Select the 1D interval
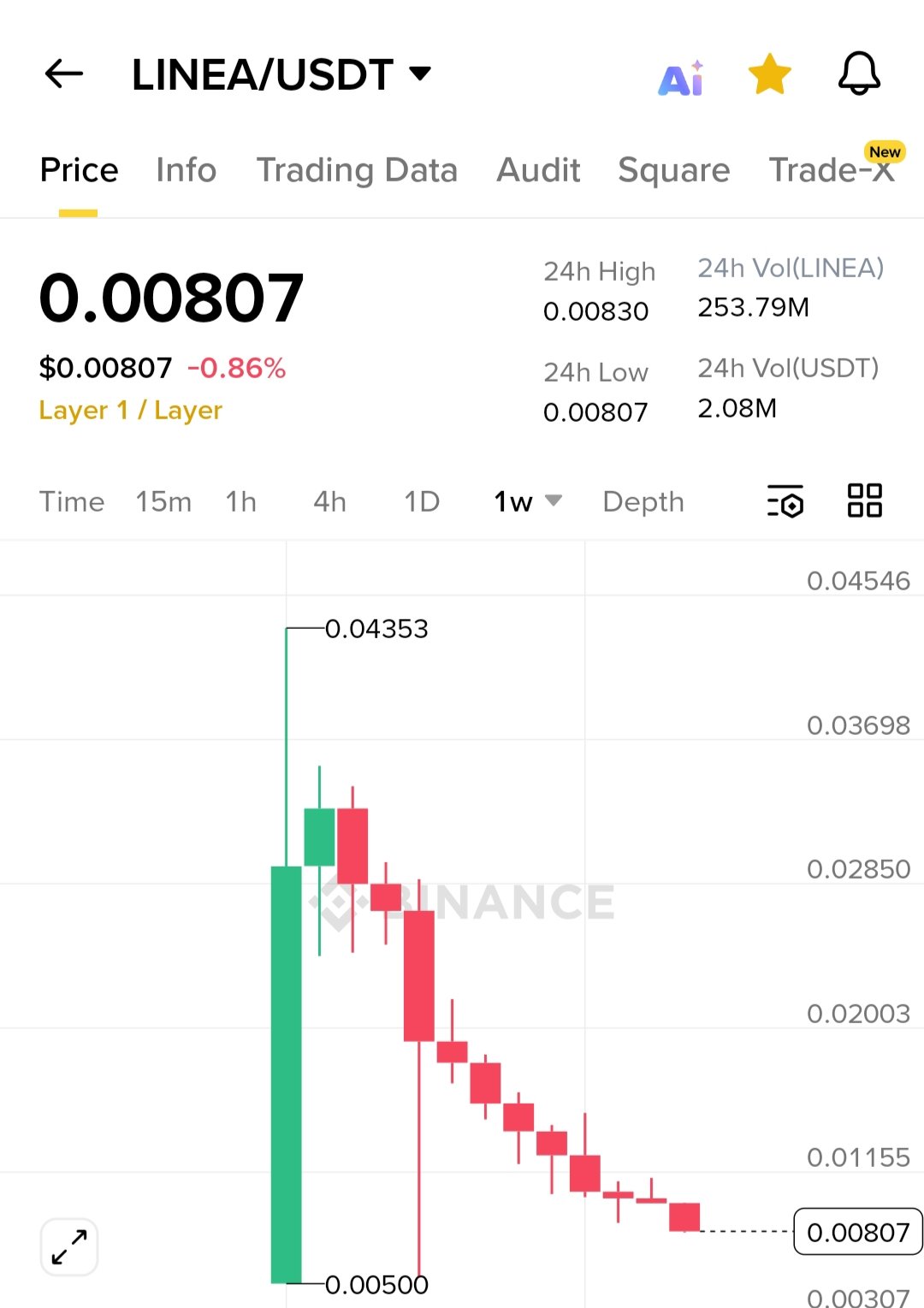924x1308 pixels. 422,501
